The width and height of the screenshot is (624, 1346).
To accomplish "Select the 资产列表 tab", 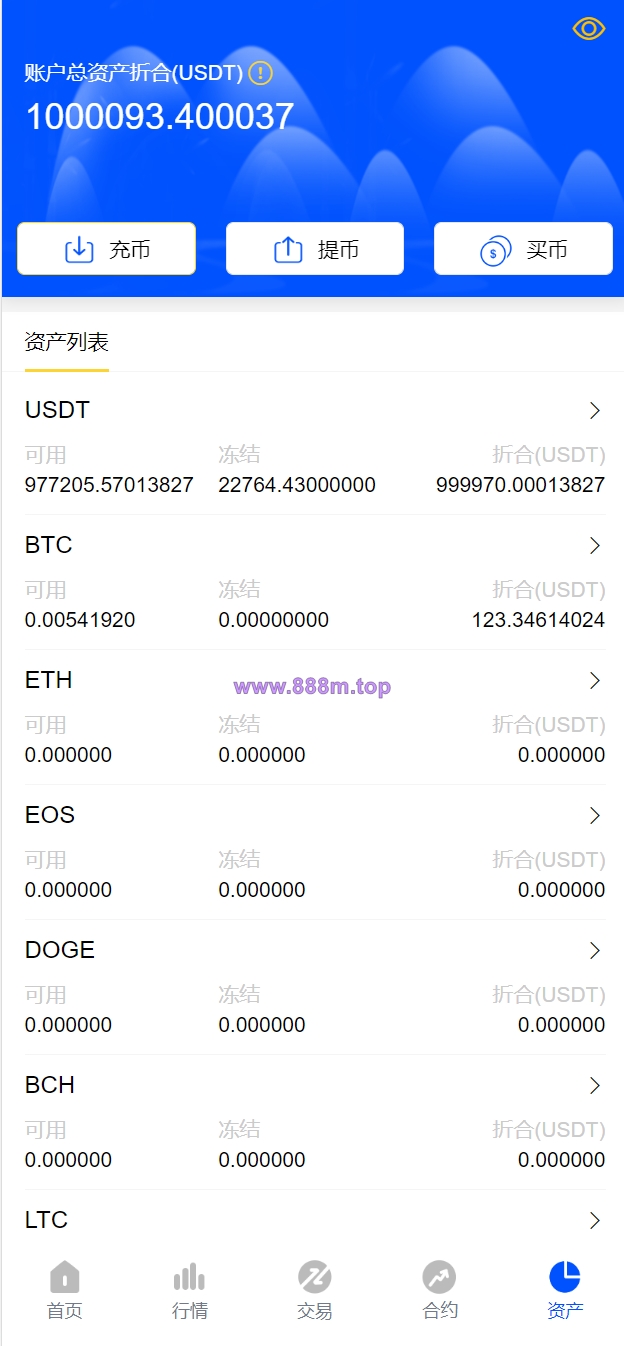I will pos(67,343).
